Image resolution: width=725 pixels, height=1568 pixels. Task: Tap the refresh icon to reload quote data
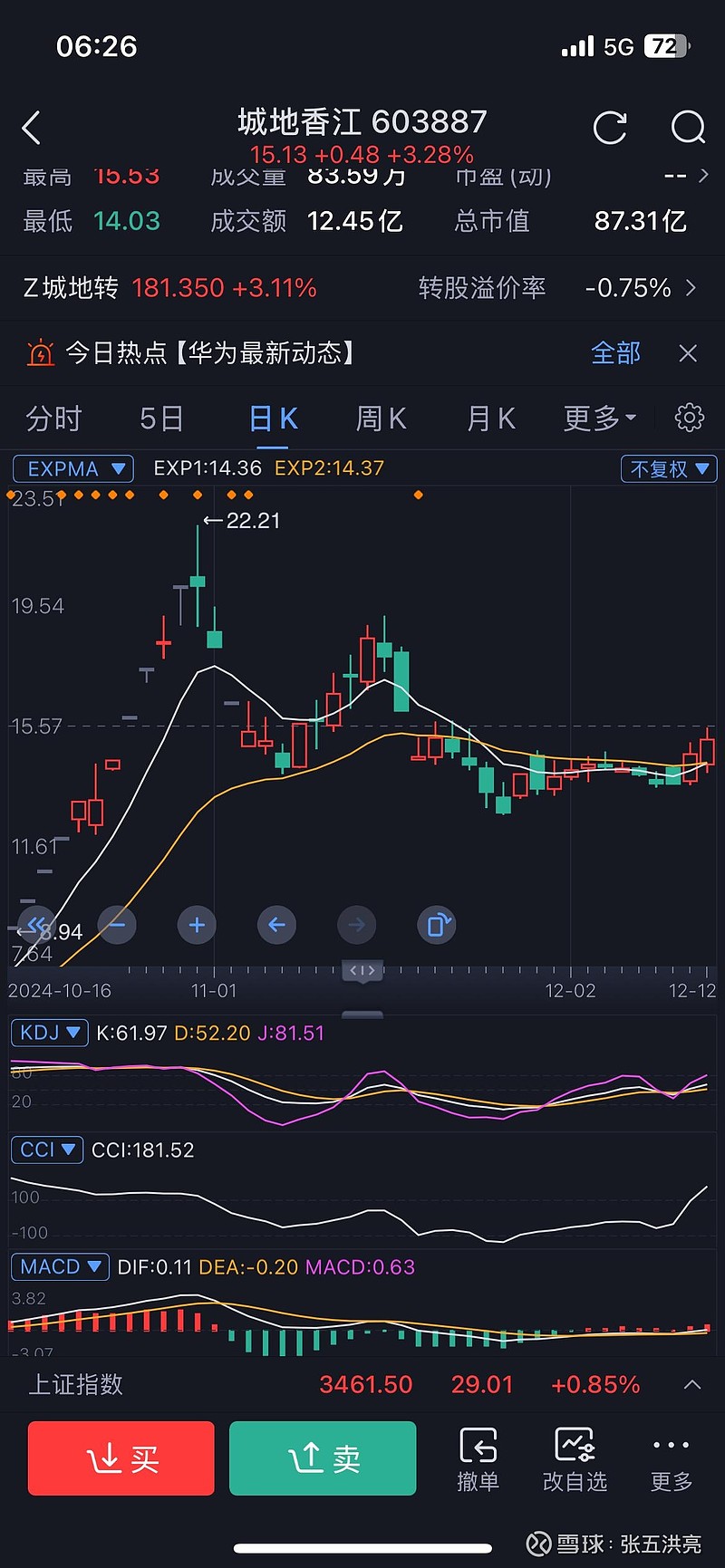tap(611, 128)
